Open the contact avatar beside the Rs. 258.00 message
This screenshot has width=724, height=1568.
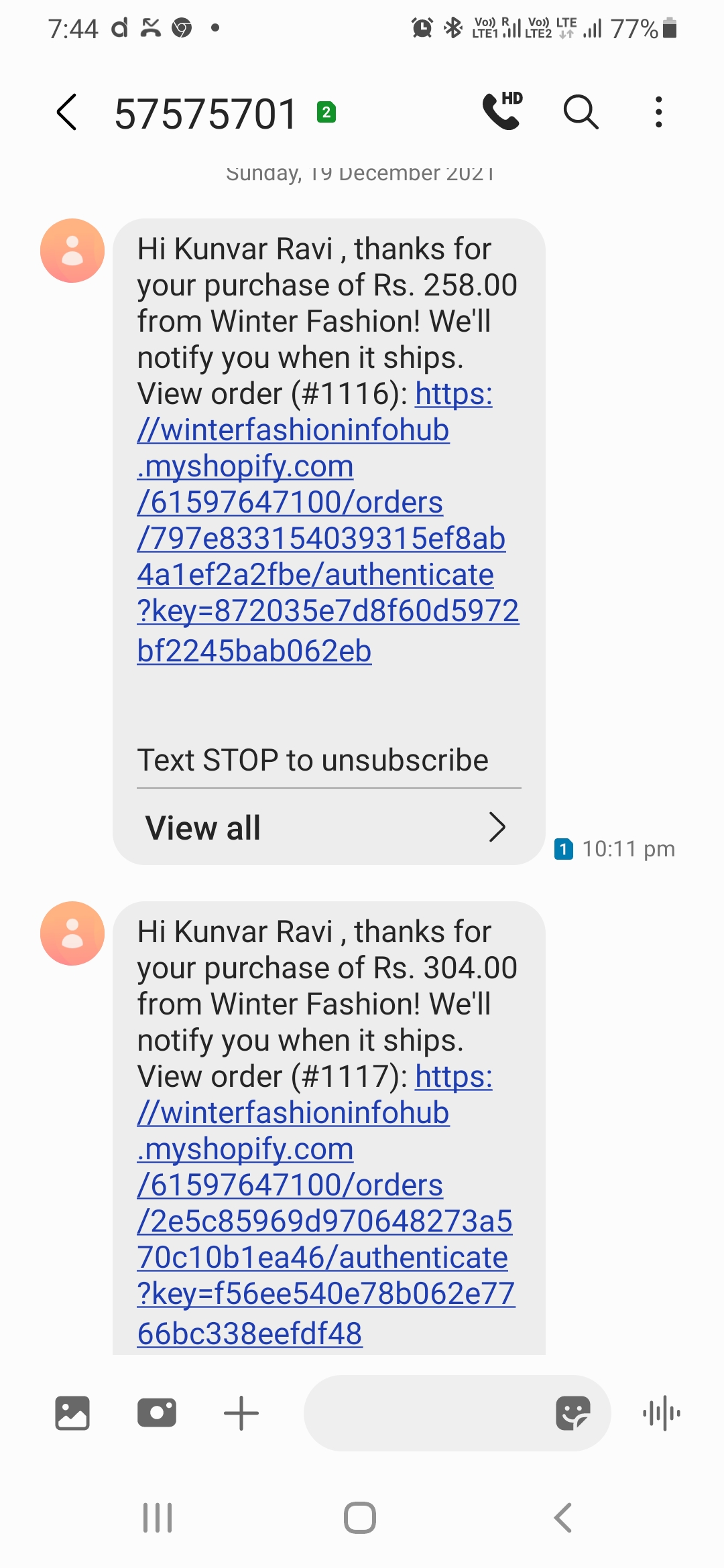pyautogui.click(x=72, y=251)
